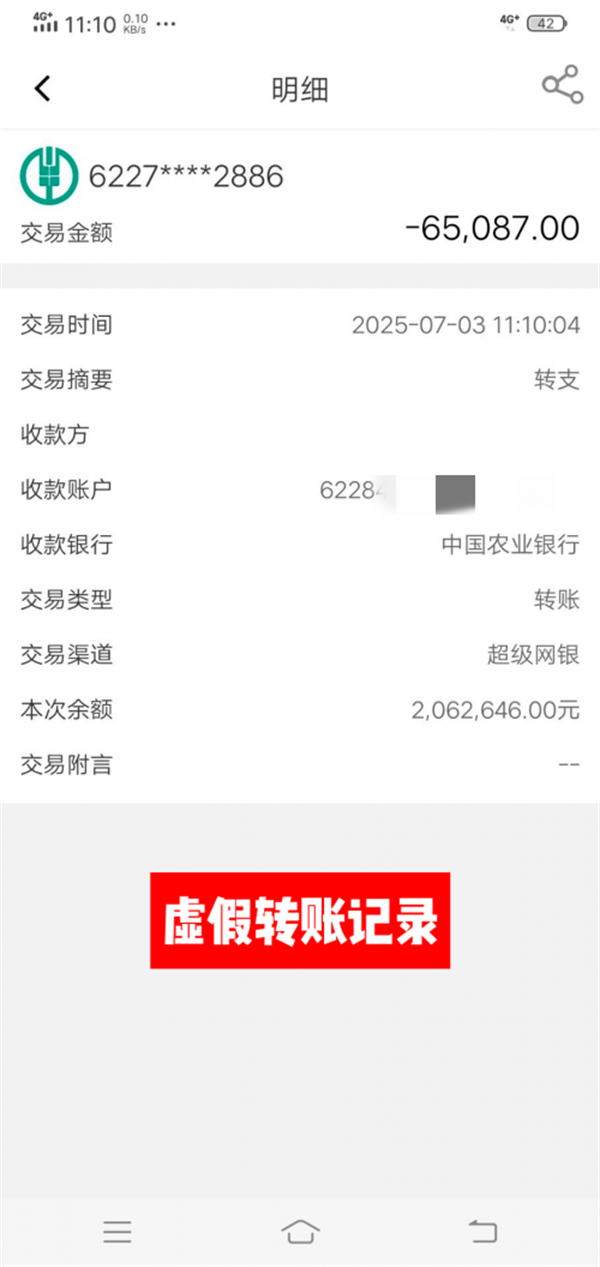Viewport: 600px width, 1267px height.
Task: Go back from the 明细 page
Action: 42,88
